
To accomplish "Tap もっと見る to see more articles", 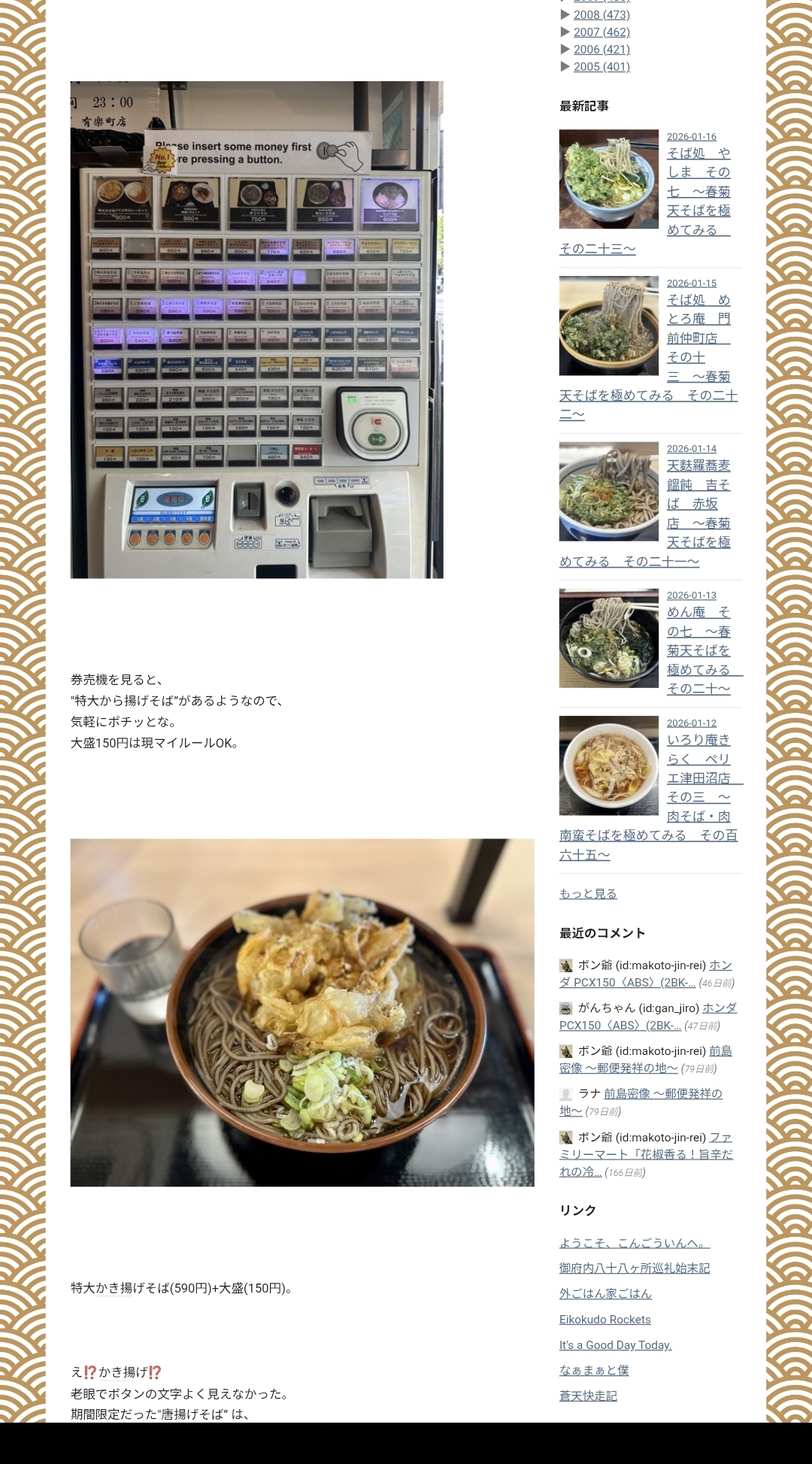I will click(588, 893).
